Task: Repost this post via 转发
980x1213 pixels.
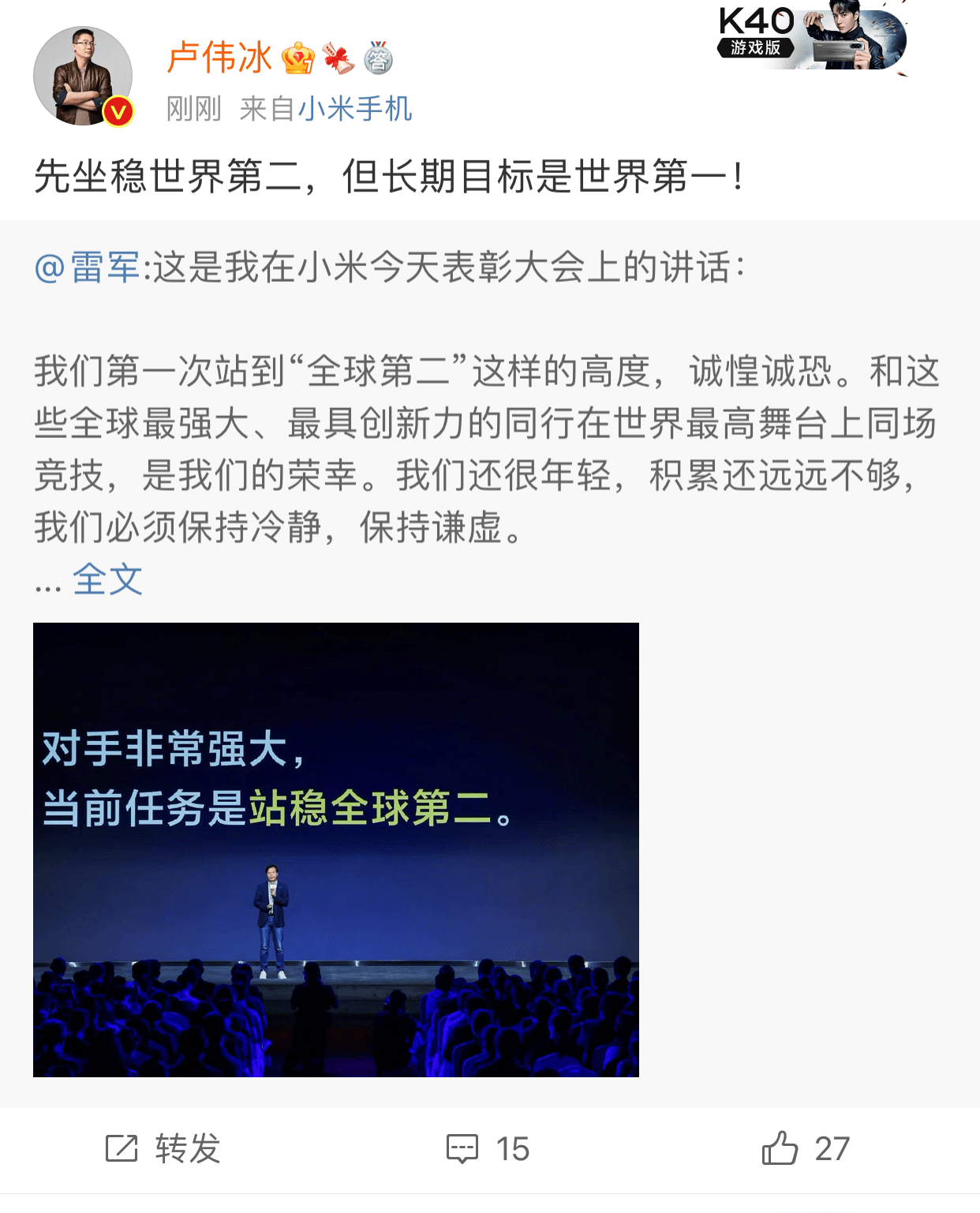Action: 163,1148
